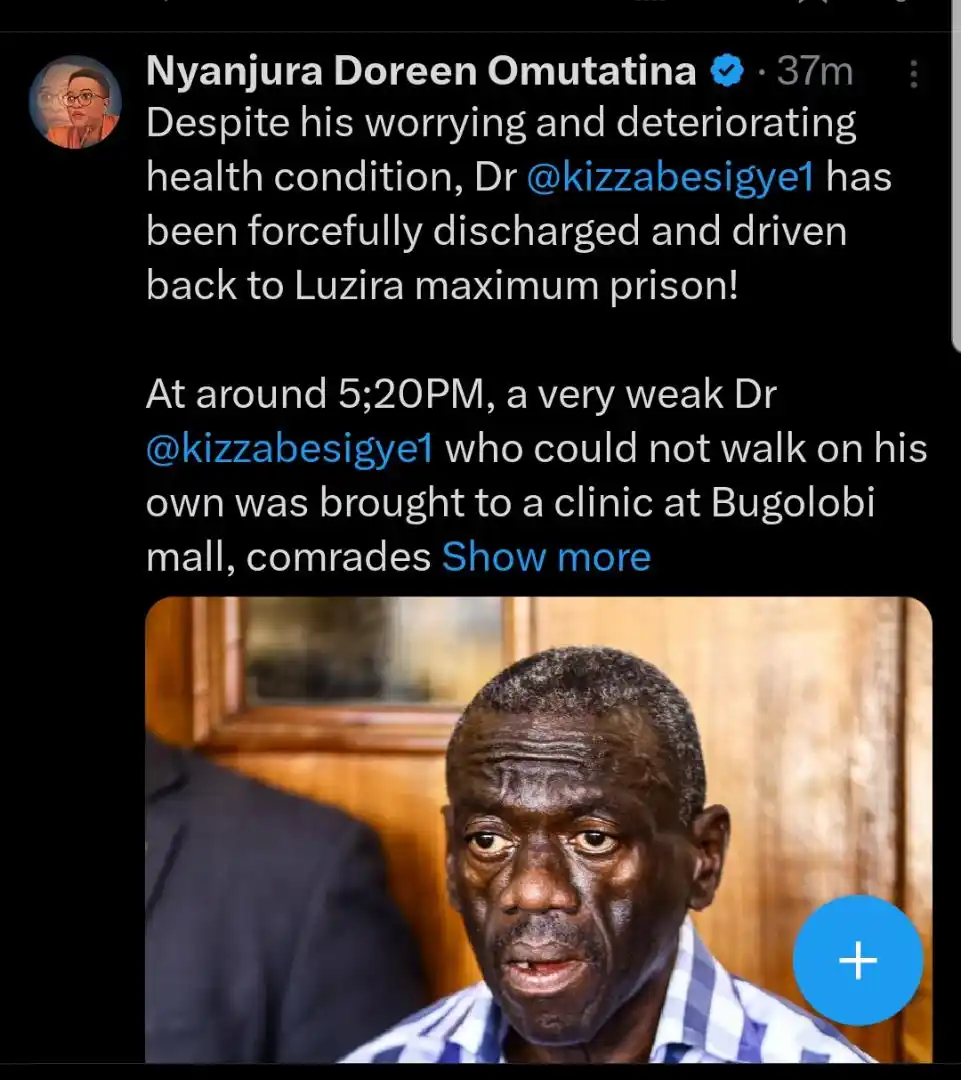961x1080 pixels.
Task: Expand the tweet with Show more
Action: coord(546,557)
